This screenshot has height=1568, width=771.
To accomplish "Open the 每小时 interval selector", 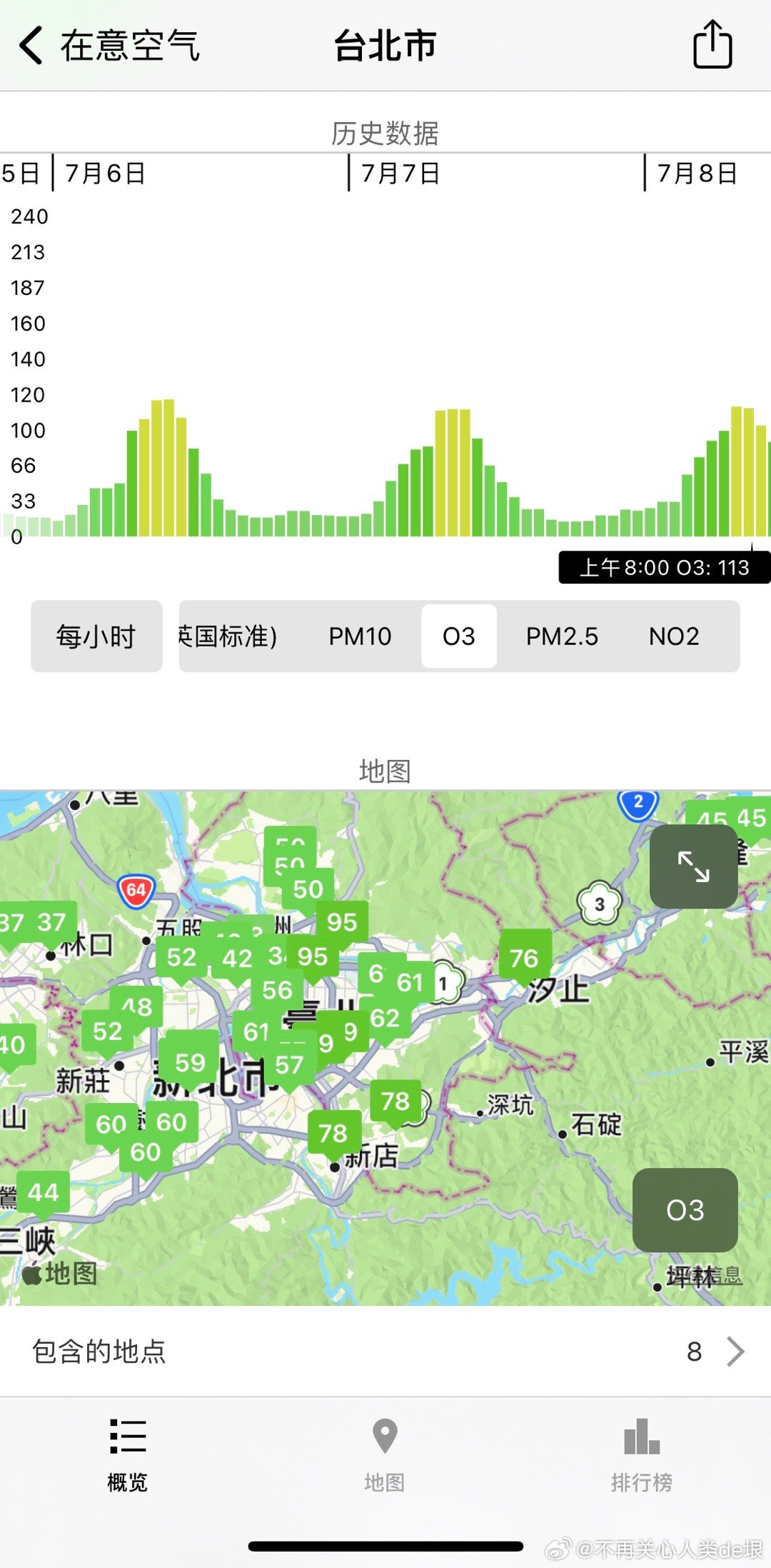I will [96, 636].
